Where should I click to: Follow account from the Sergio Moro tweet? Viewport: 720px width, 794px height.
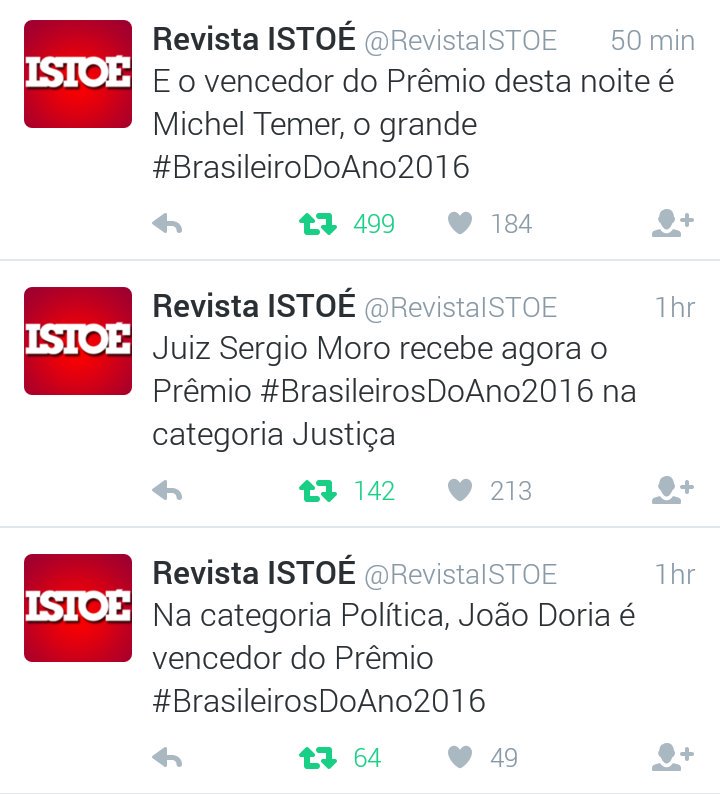(672, 491)
